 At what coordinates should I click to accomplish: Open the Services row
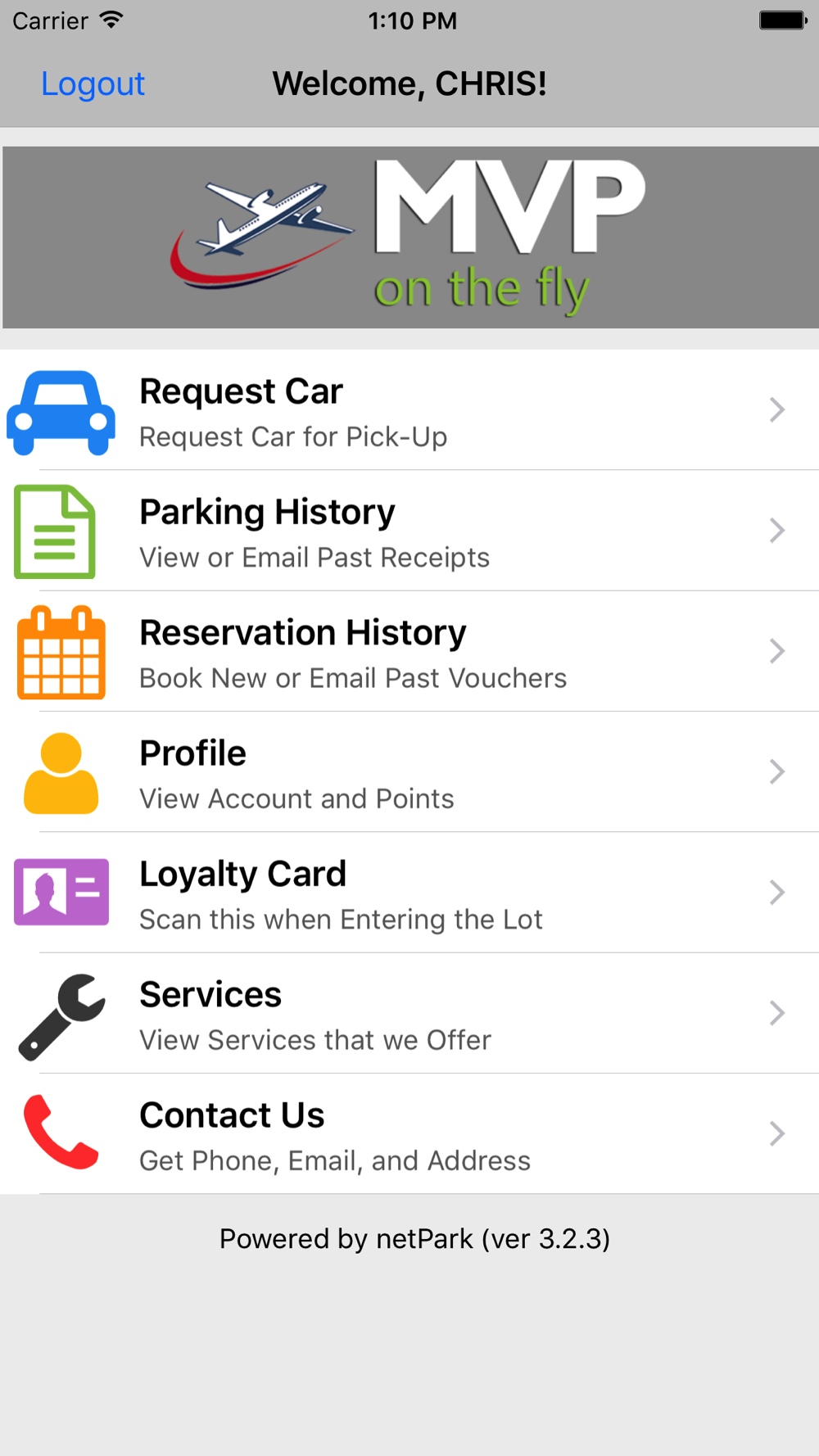point(409,1013)
